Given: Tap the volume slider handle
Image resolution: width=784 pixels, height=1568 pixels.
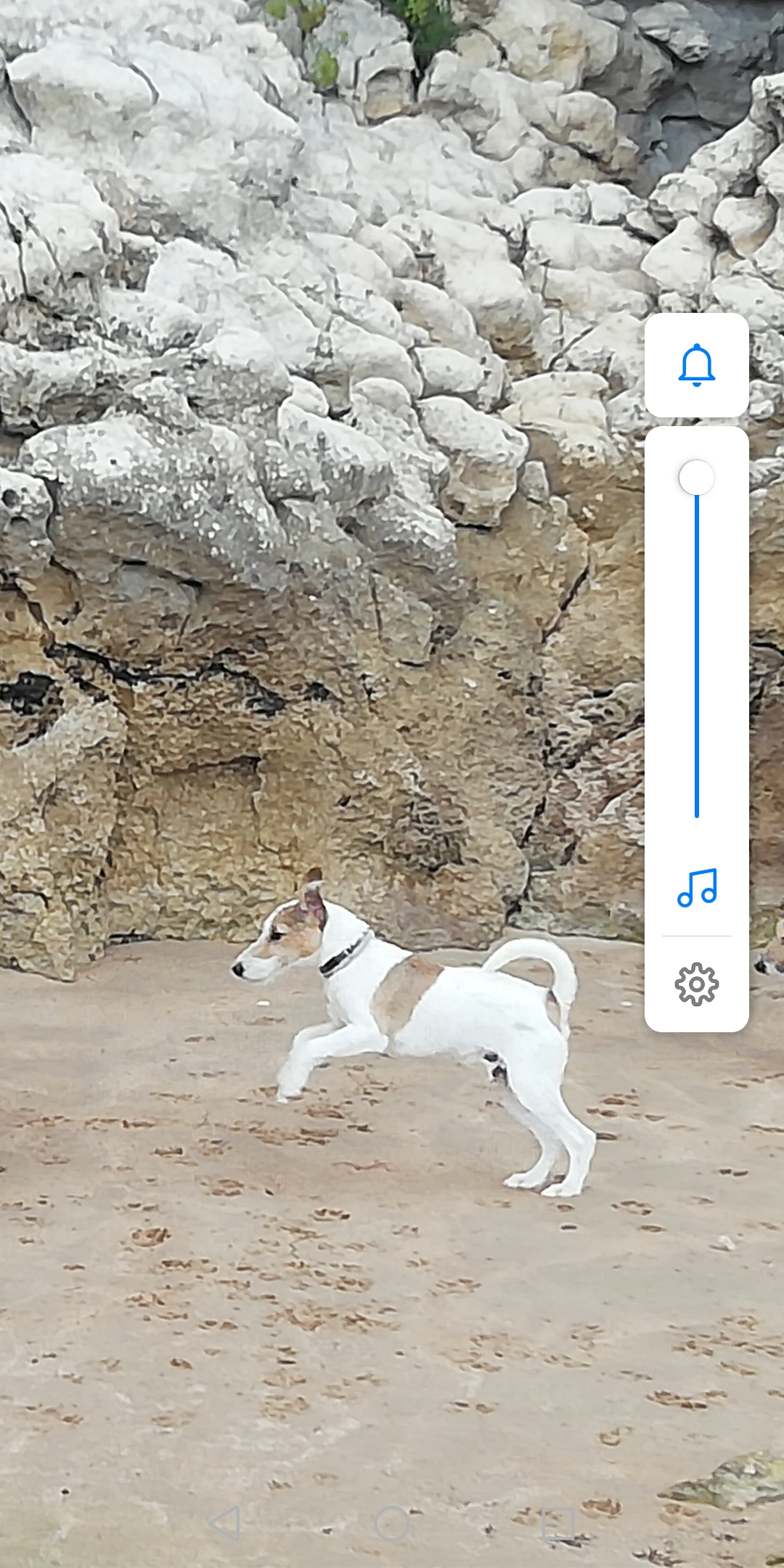Looking at the screenshot, I should click(x=696, y=478).
